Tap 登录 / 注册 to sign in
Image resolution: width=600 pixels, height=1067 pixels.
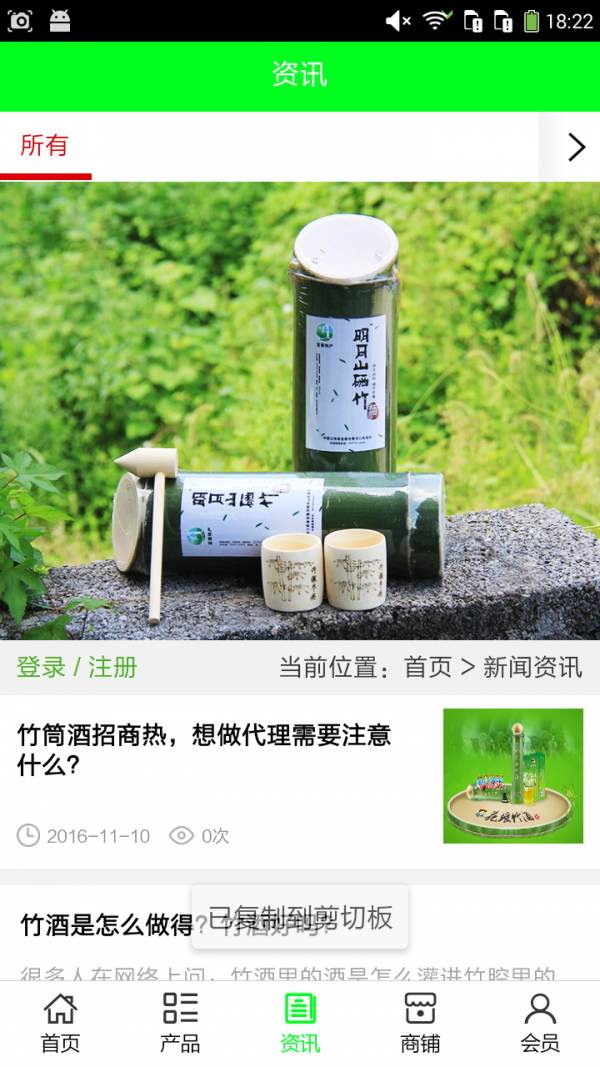[x=77, y=667]
